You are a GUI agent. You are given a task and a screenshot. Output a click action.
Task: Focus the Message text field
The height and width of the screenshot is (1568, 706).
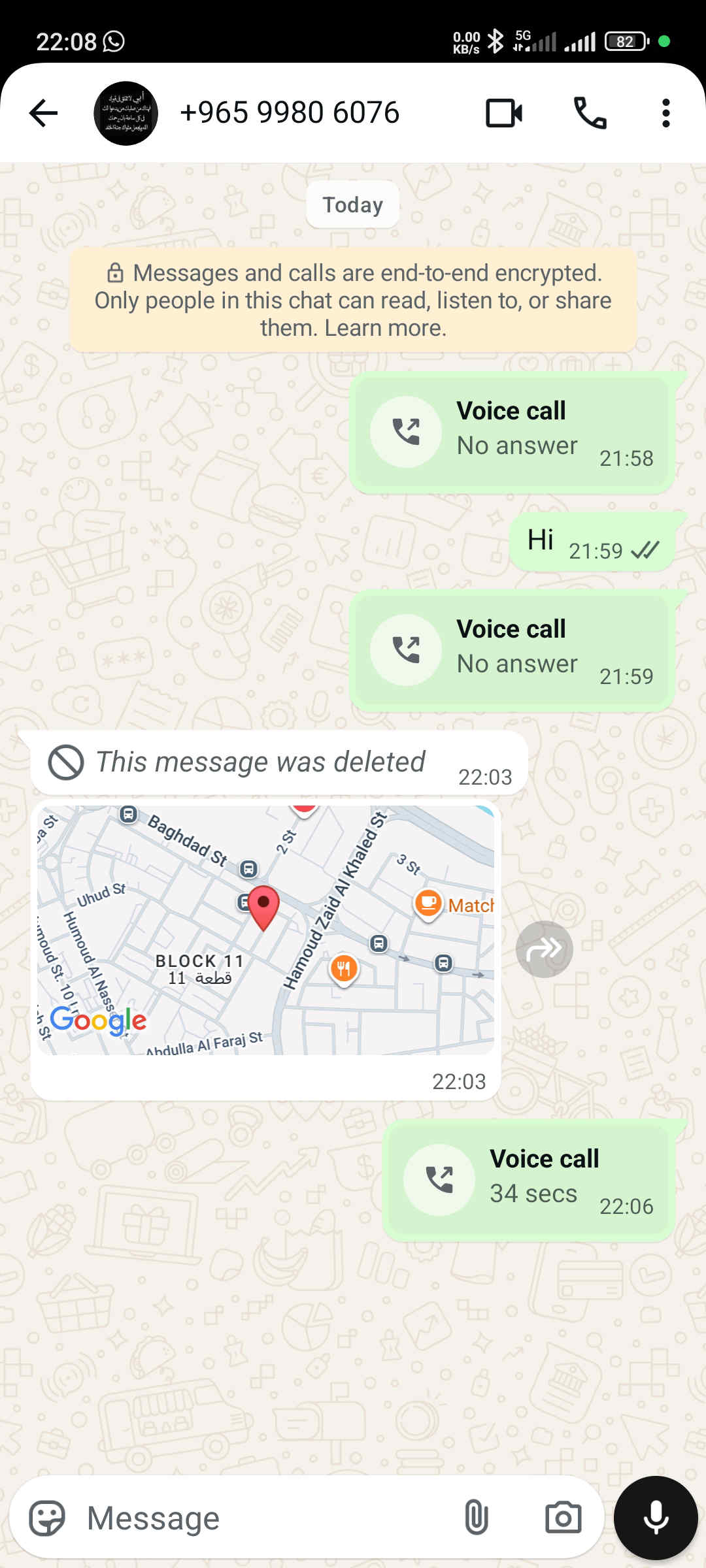(261, 1518)
